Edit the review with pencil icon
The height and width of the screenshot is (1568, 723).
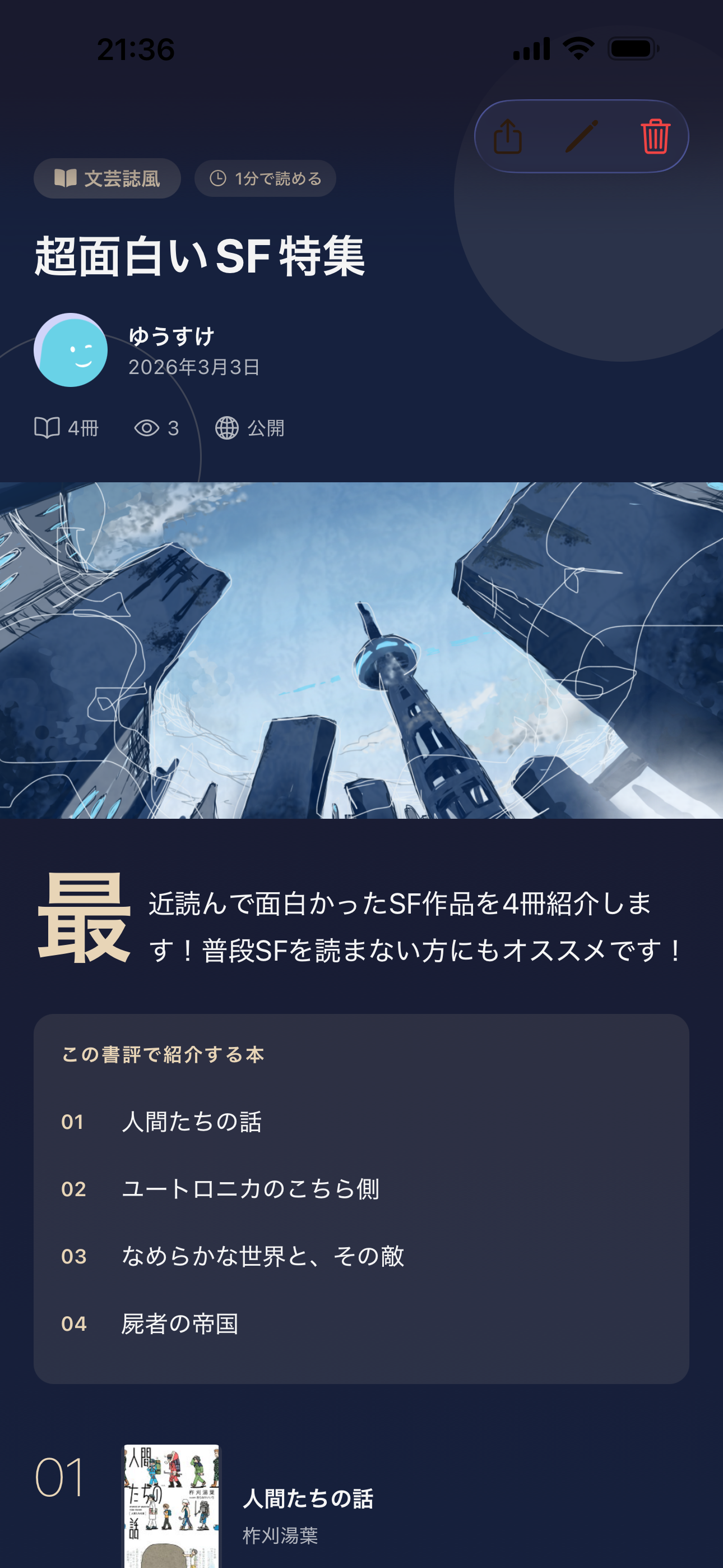[581, 136]
